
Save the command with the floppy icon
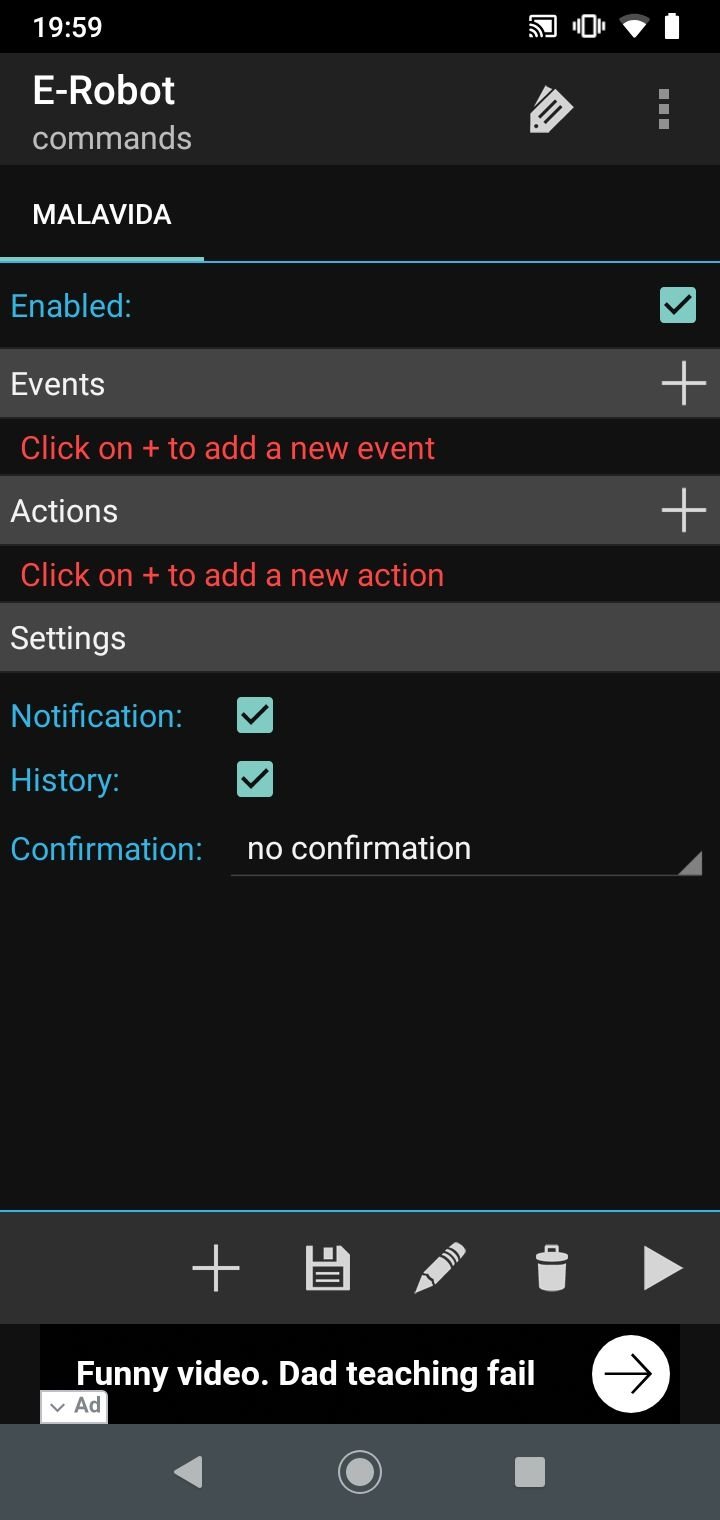click(328, 1268)
